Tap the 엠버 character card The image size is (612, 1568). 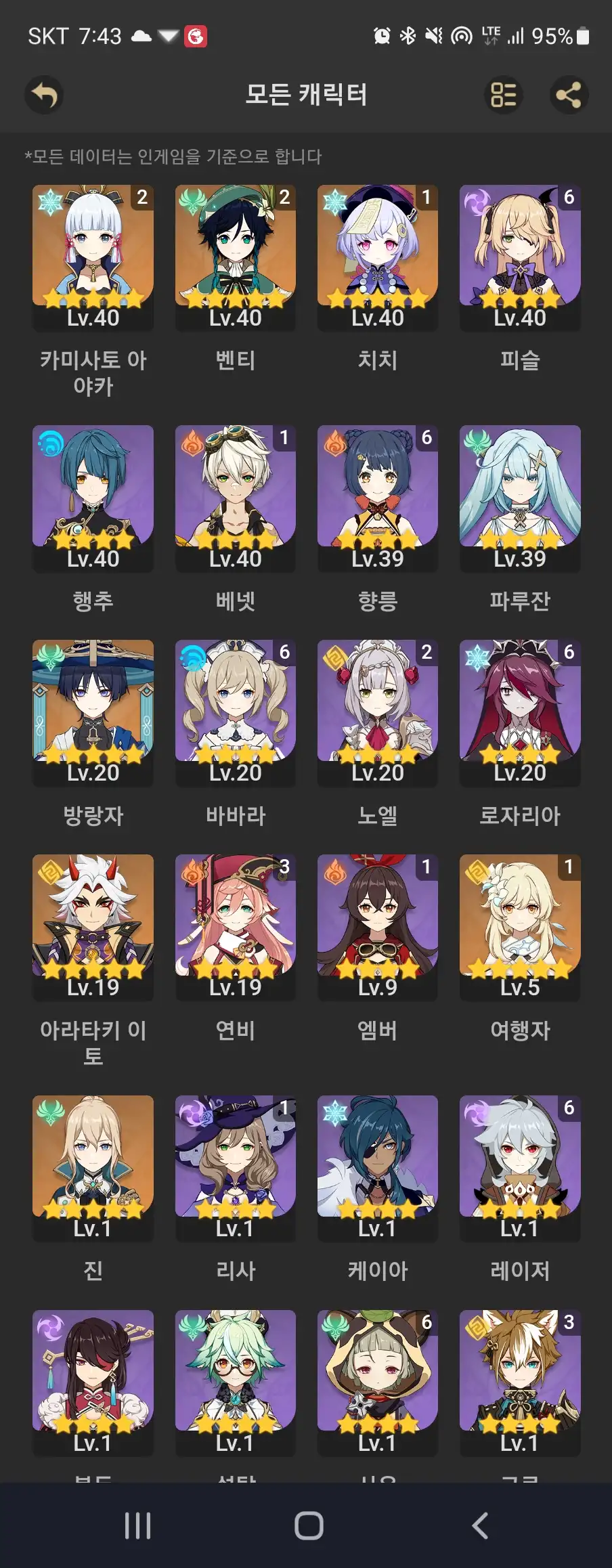tap(378, 927)
